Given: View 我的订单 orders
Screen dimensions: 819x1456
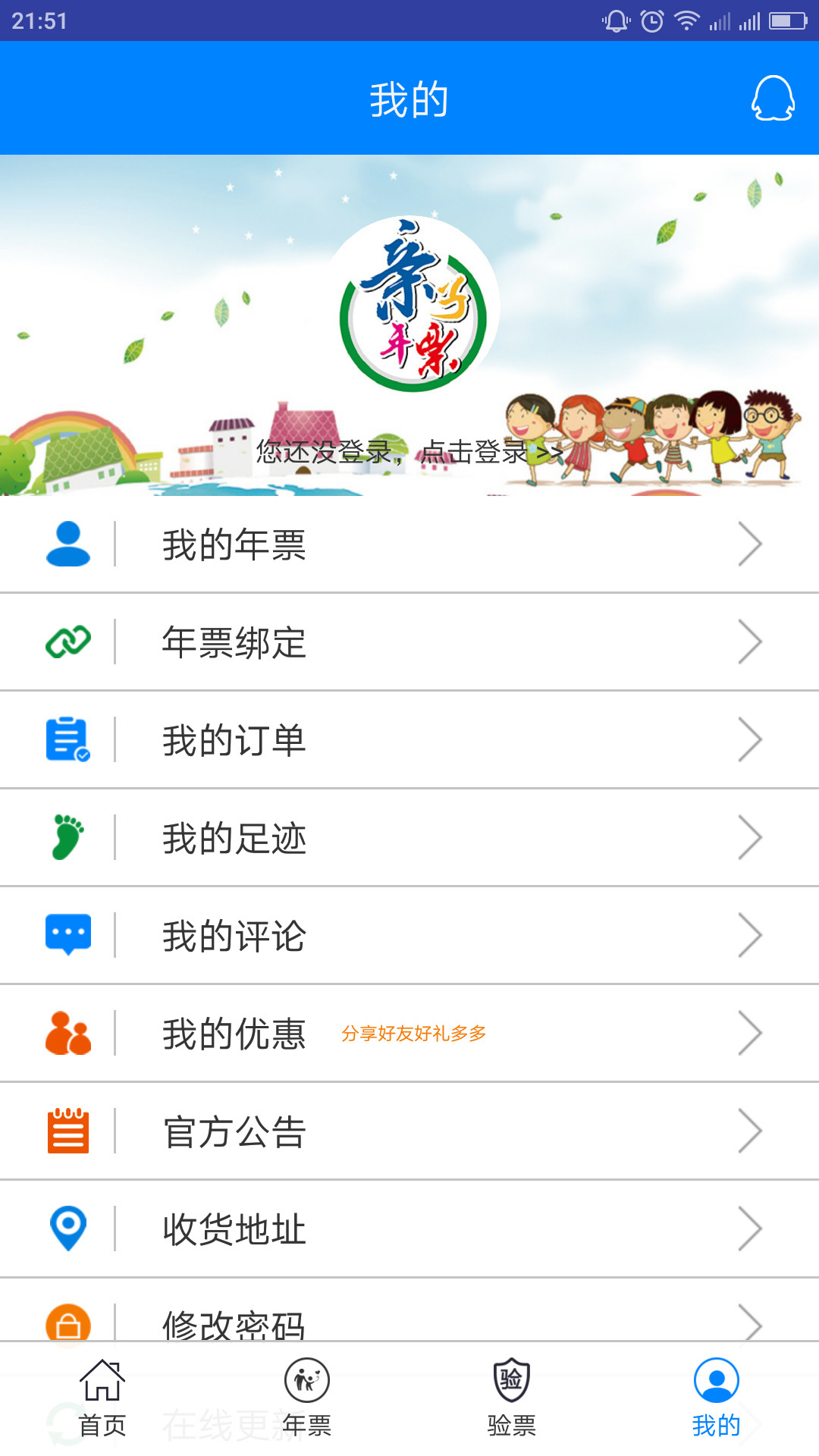Looking at the screenshot, I should pos(409,740).
